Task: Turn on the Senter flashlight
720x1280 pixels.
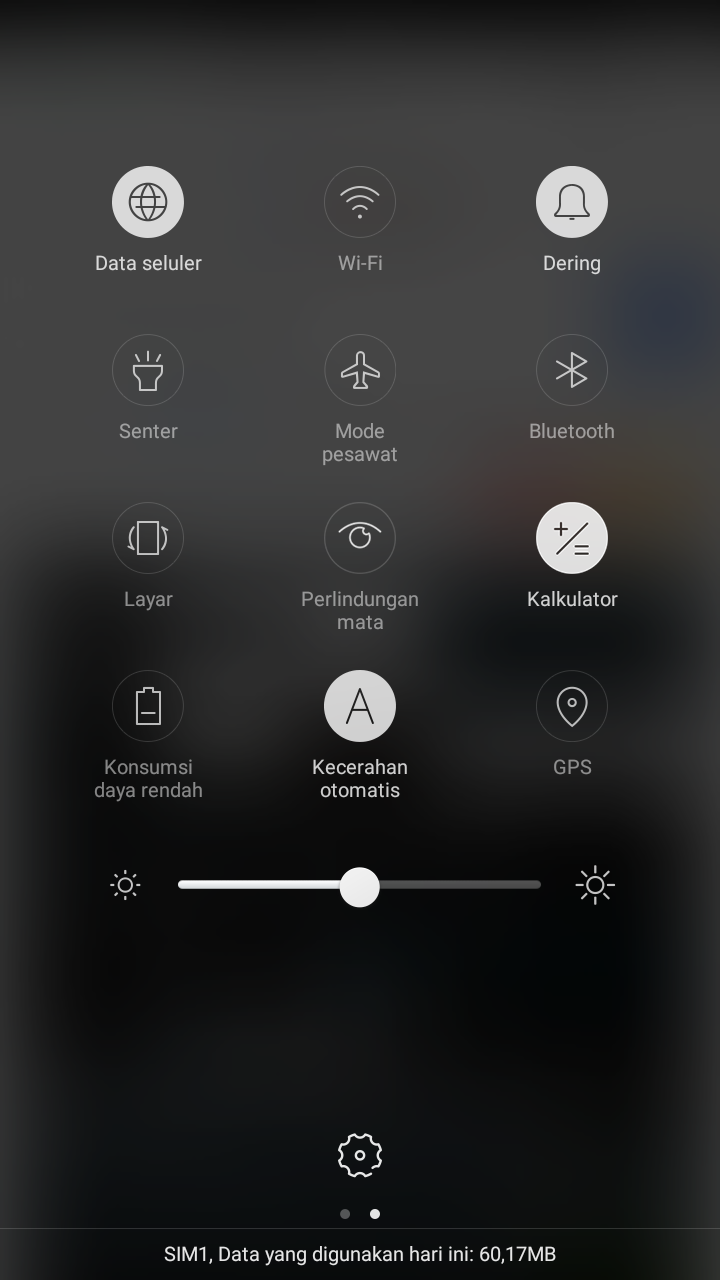Action: coord(148,370)
